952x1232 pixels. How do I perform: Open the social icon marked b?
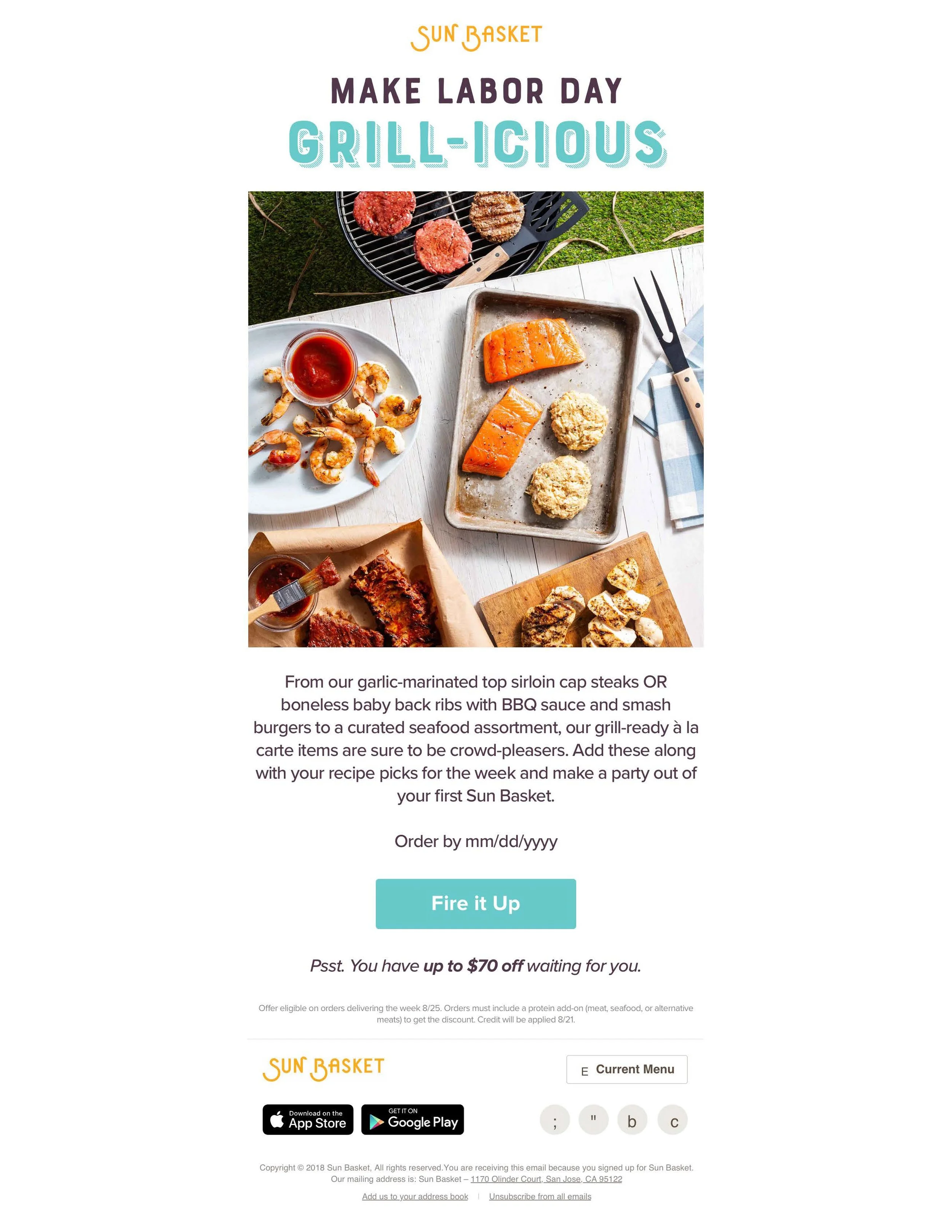(632, 1120)
